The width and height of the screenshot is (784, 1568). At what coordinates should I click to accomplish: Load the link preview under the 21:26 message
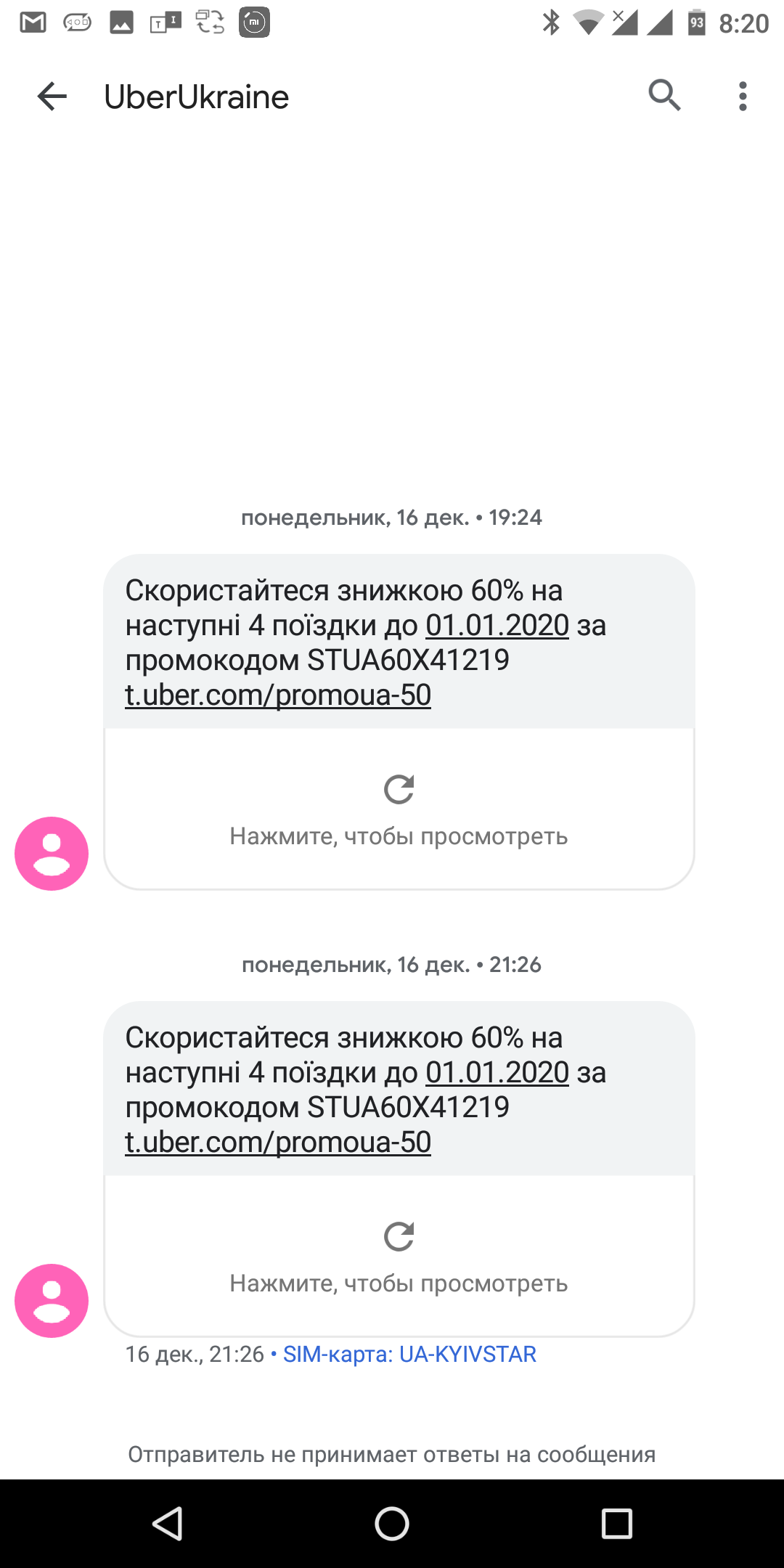399,1256
